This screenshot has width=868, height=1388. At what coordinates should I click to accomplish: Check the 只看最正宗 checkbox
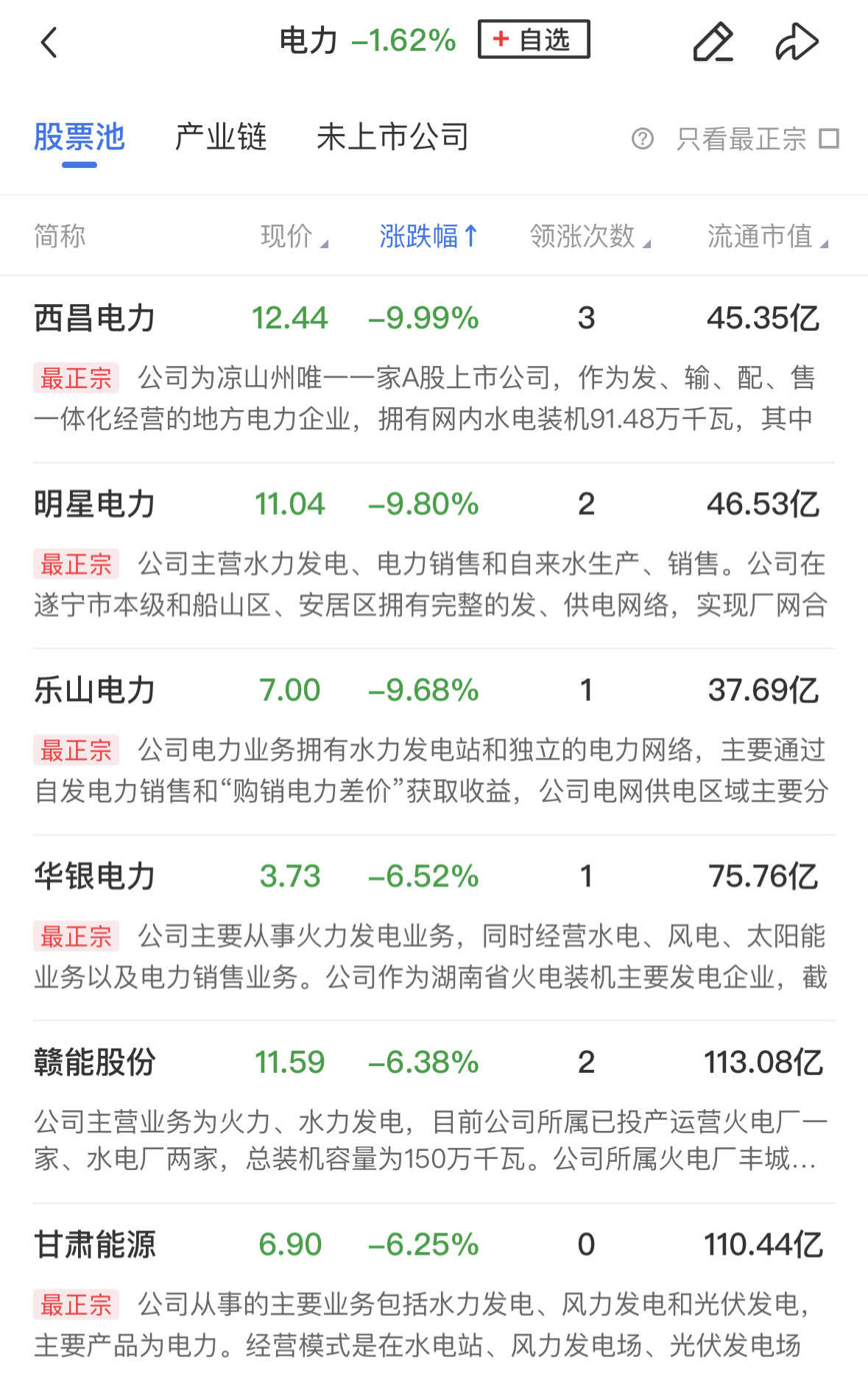[829, 138]
